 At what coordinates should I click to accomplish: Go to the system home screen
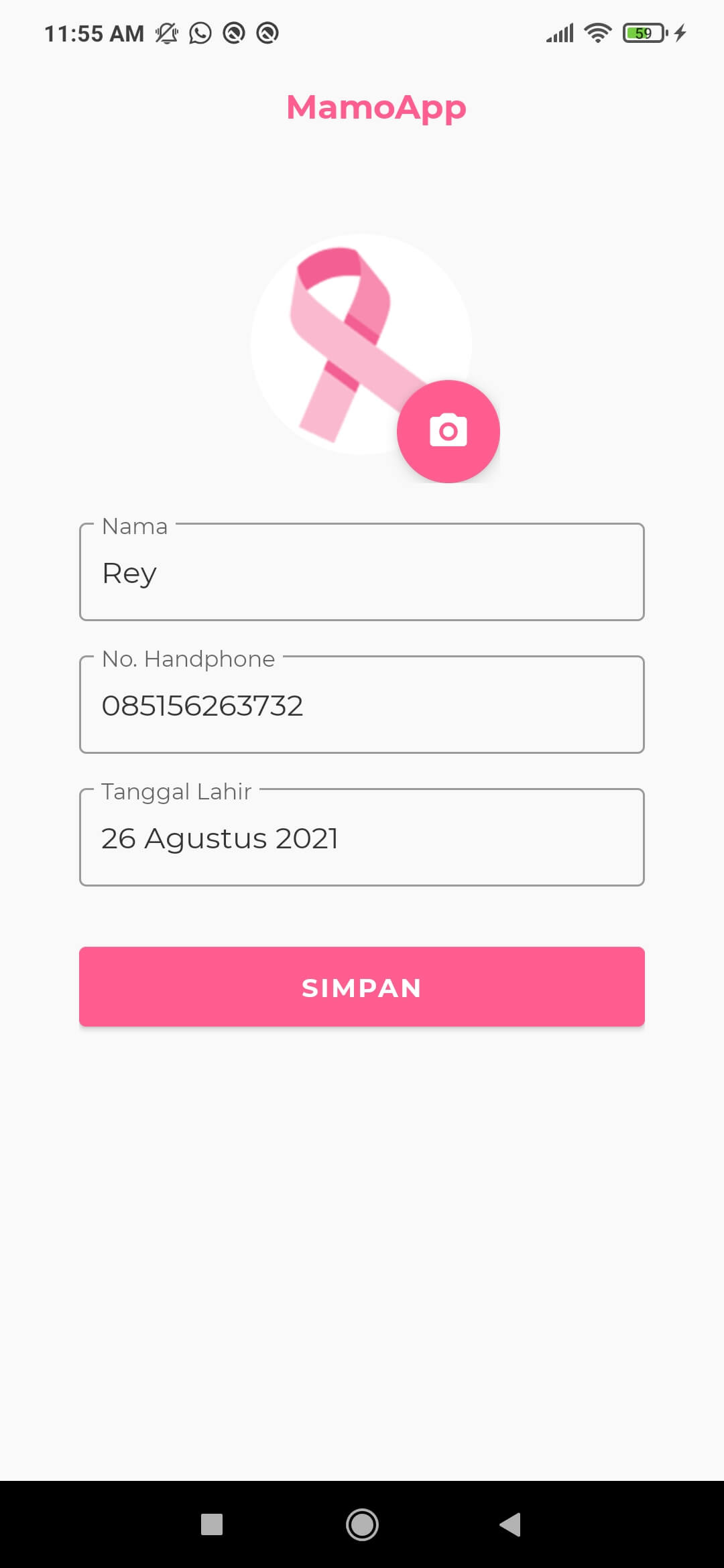[362, 1524]
